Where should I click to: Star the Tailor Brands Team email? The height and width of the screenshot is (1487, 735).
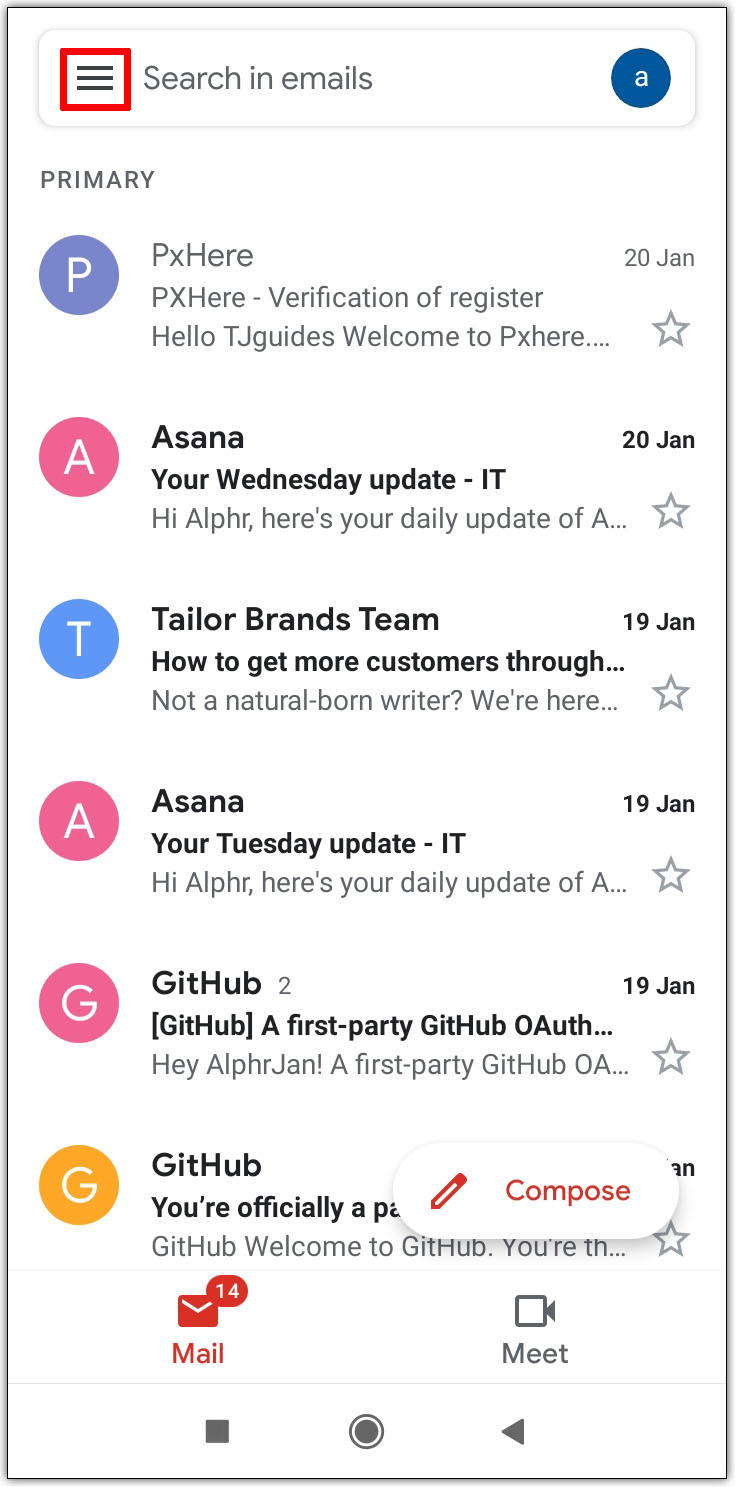pyautogui.click(x=670, y=693)
